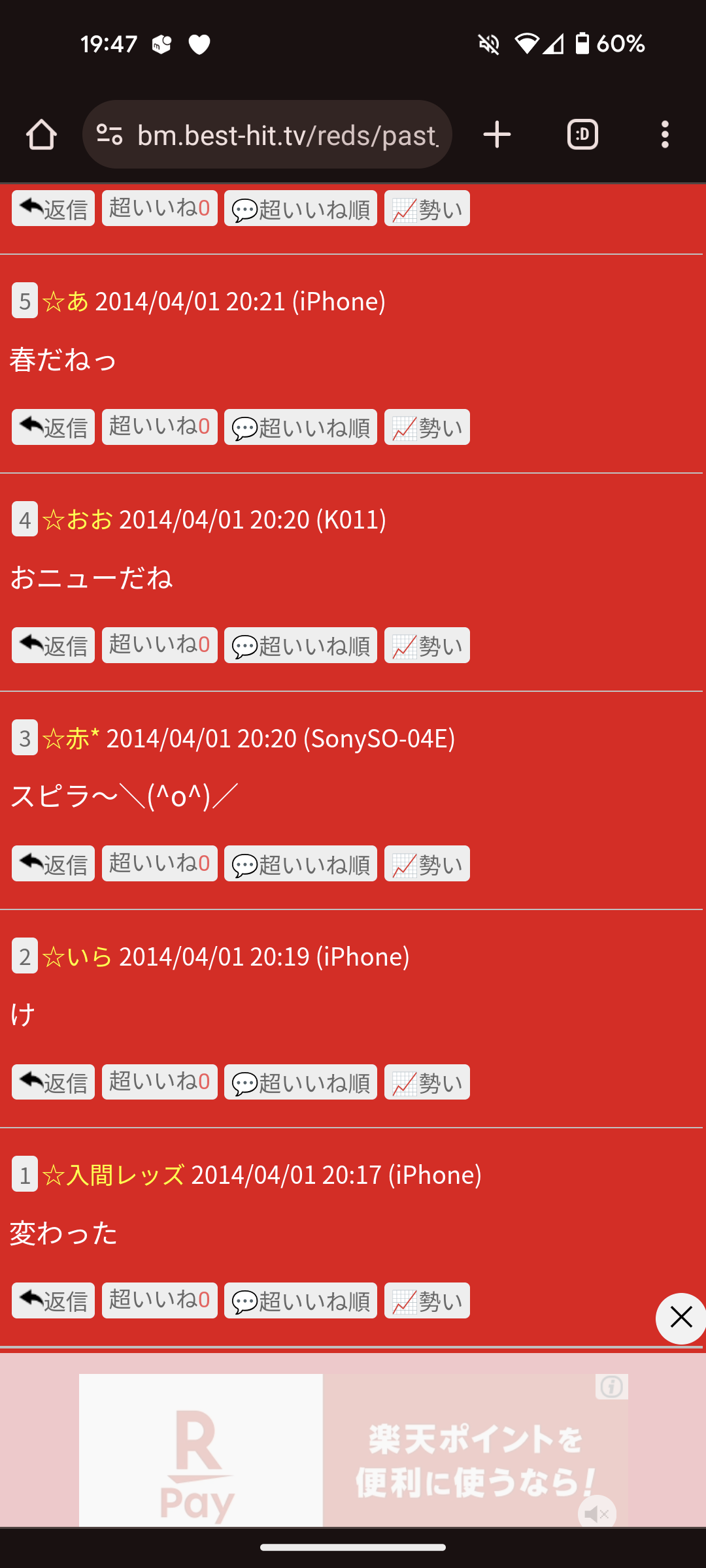
Task: Give 超いいね to post 1 変わった
Action: tap(160, 1300)
